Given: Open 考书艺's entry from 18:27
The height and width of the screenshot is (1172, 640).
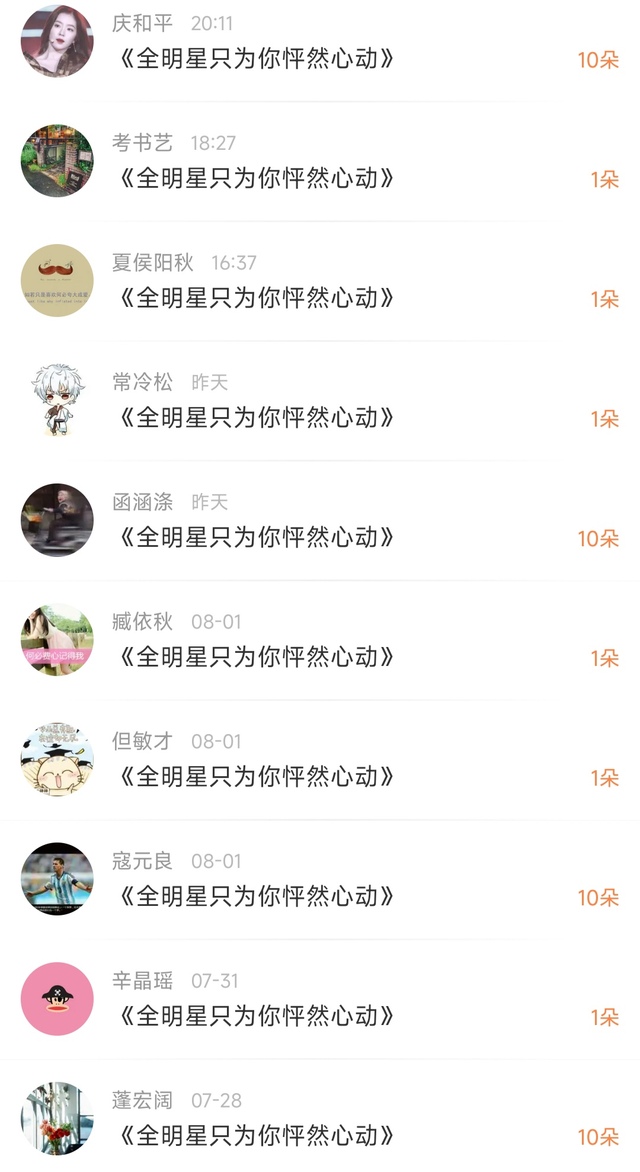Looking at the screenshot, I should pos(320,161).
